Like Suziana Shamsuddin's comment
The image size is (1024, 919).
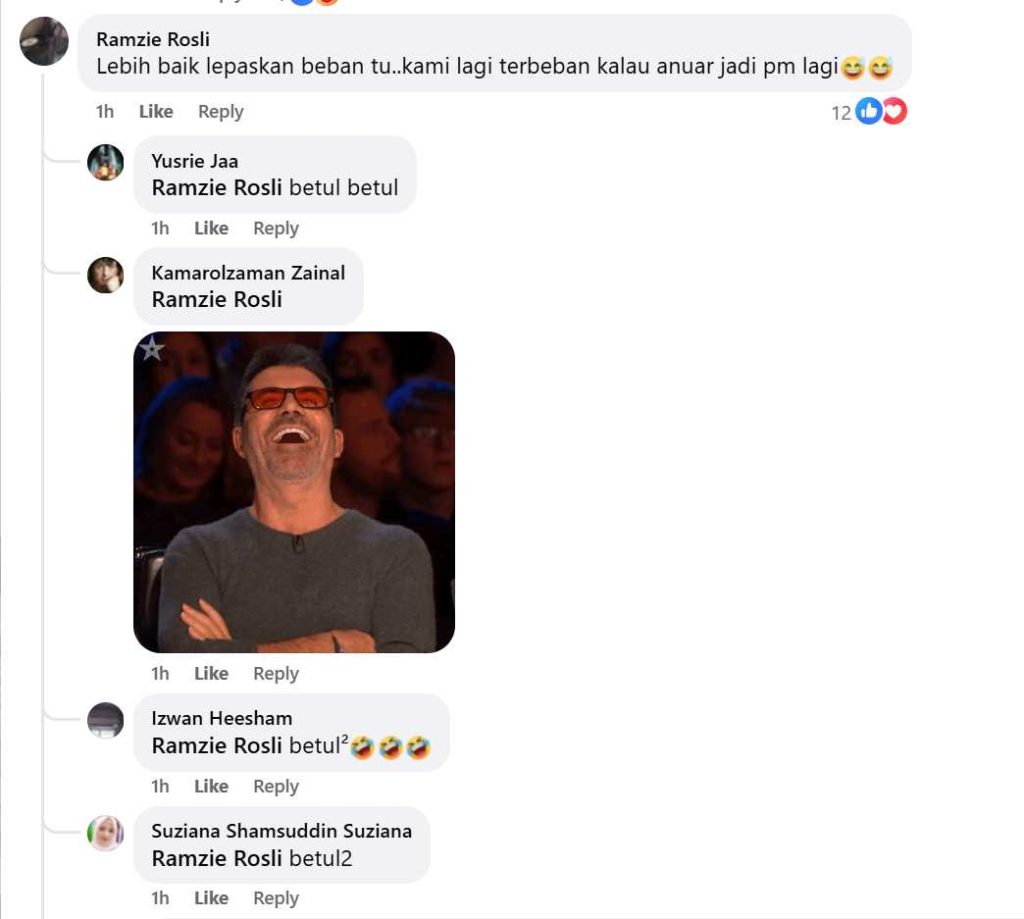211,899
